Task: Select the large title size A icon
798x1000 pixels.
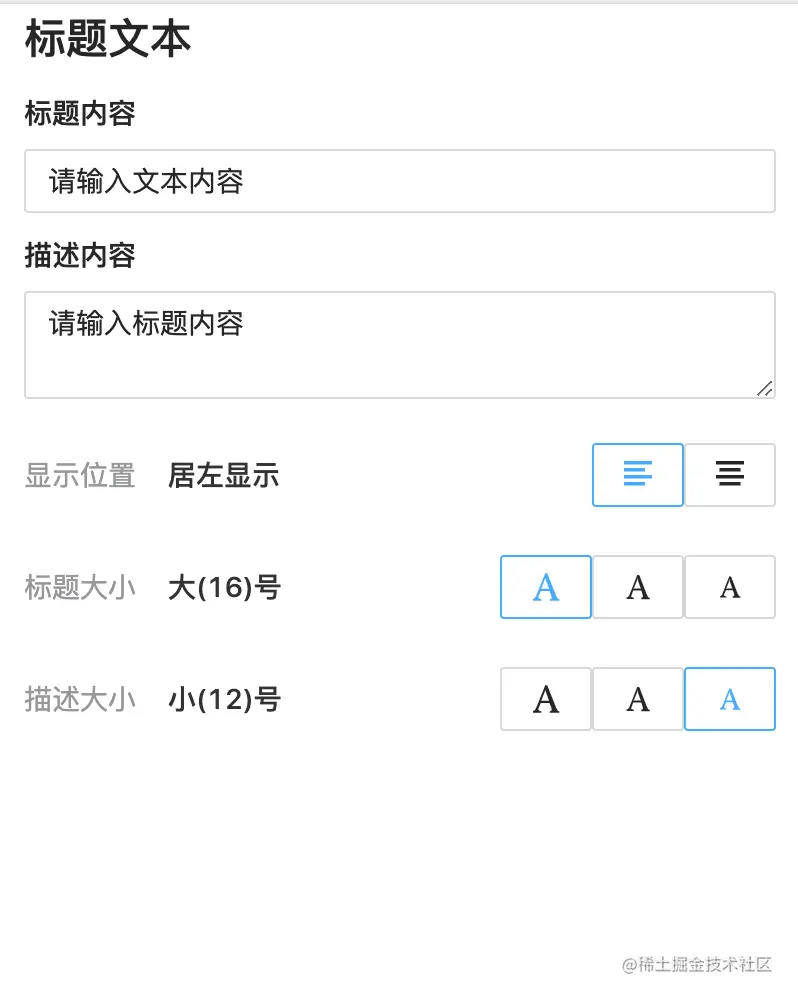Action: 545,587
